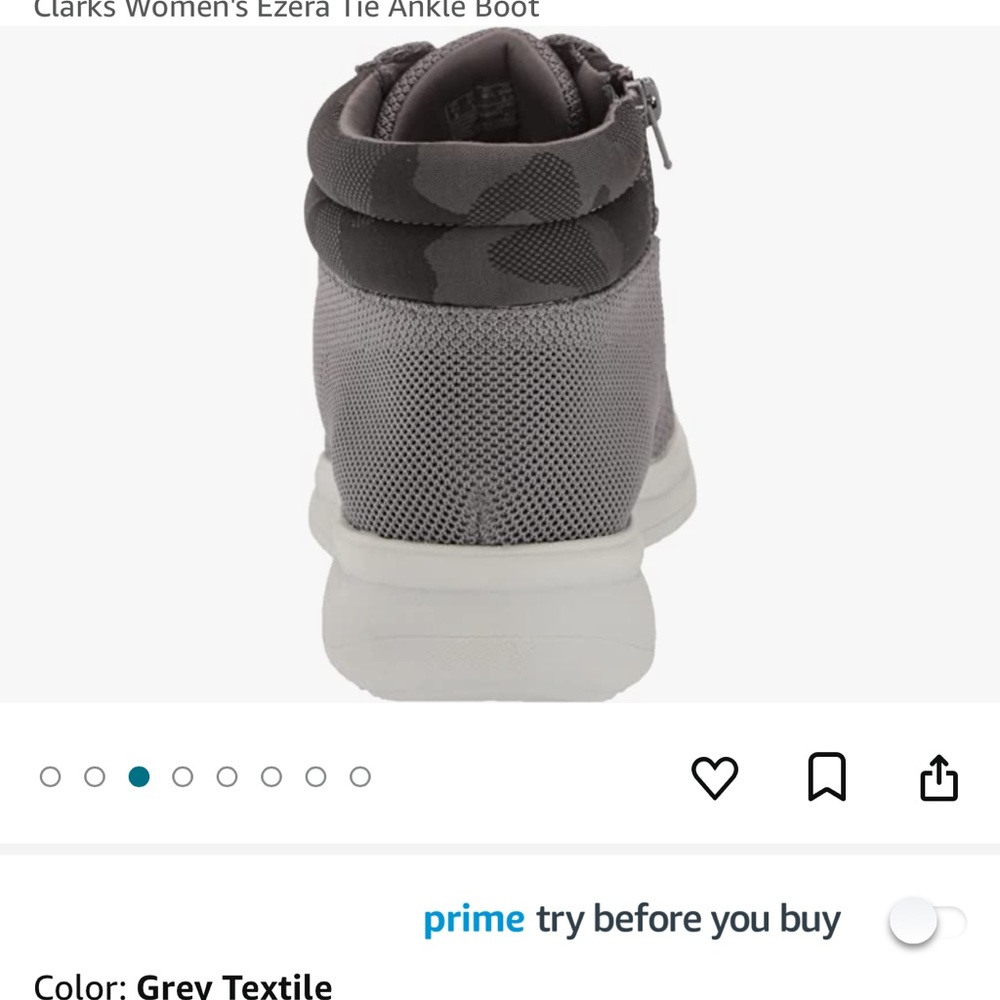
Task: Jump to the first image indicator dot
Action: (x=50, y=777)
